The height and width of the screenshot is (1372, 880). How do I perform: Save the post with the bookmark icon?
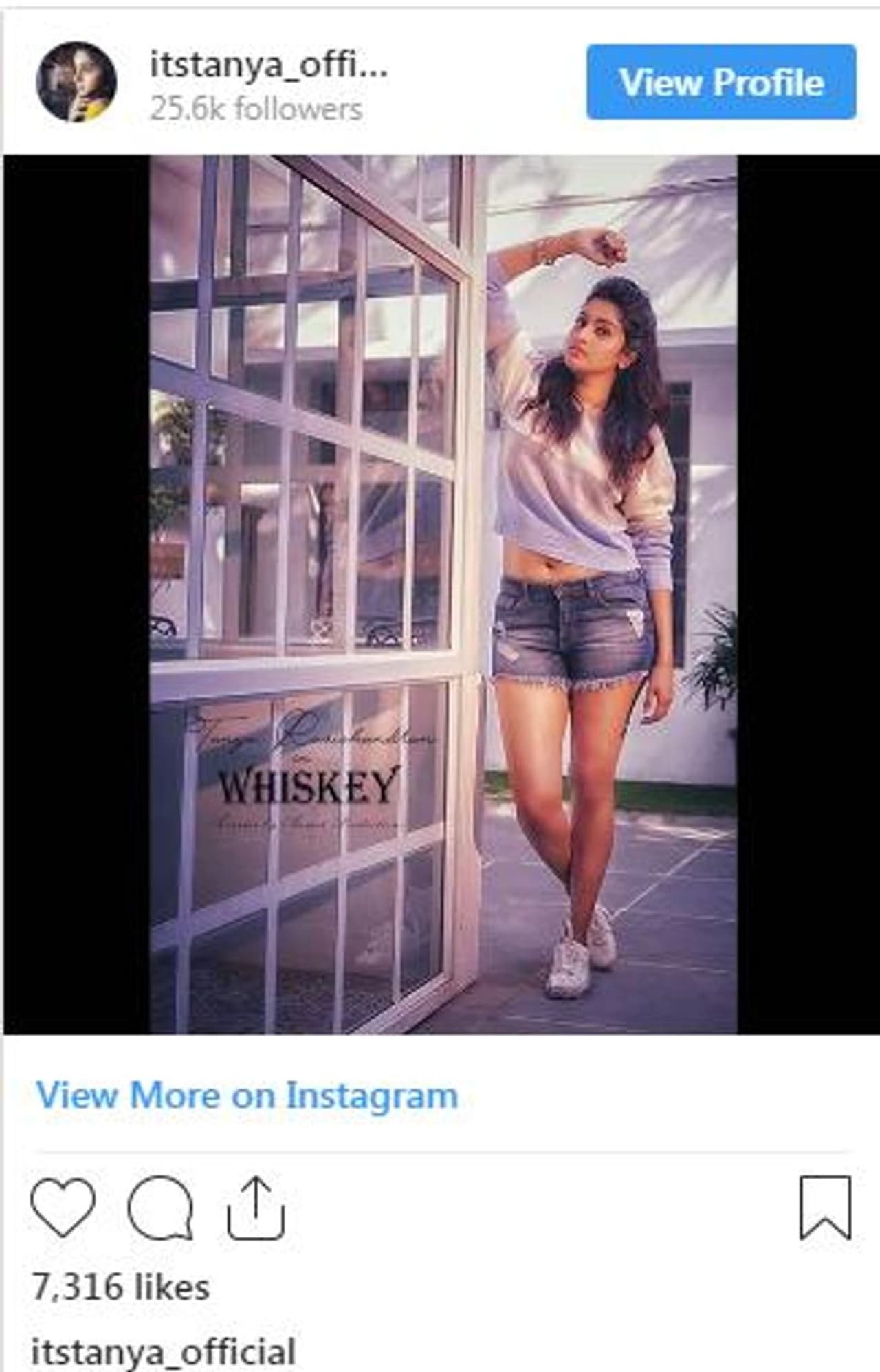825,1208
